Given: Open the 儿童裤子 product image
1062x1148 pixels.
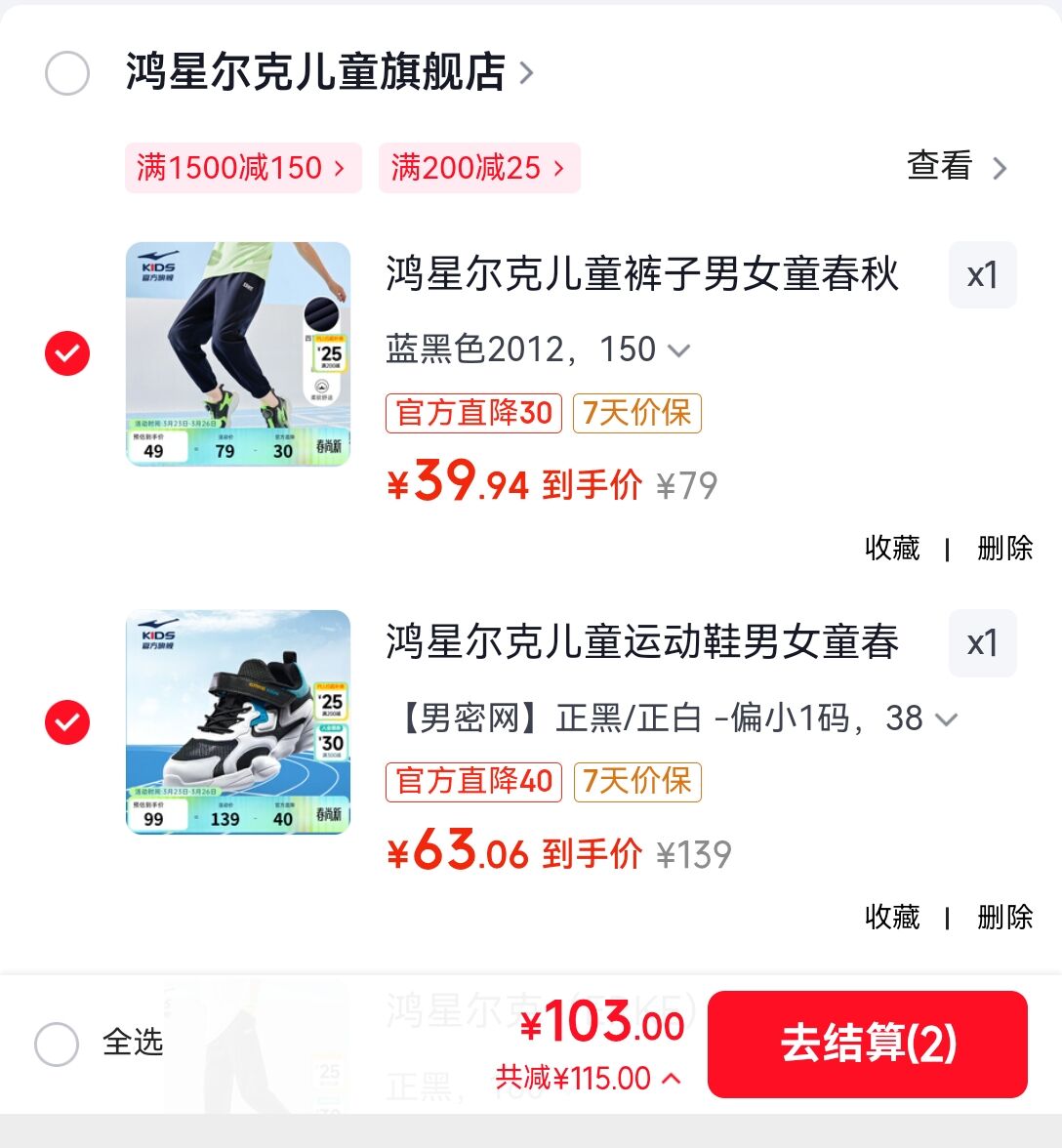Looking at the screenshot, I should click(x=238, y=353).
